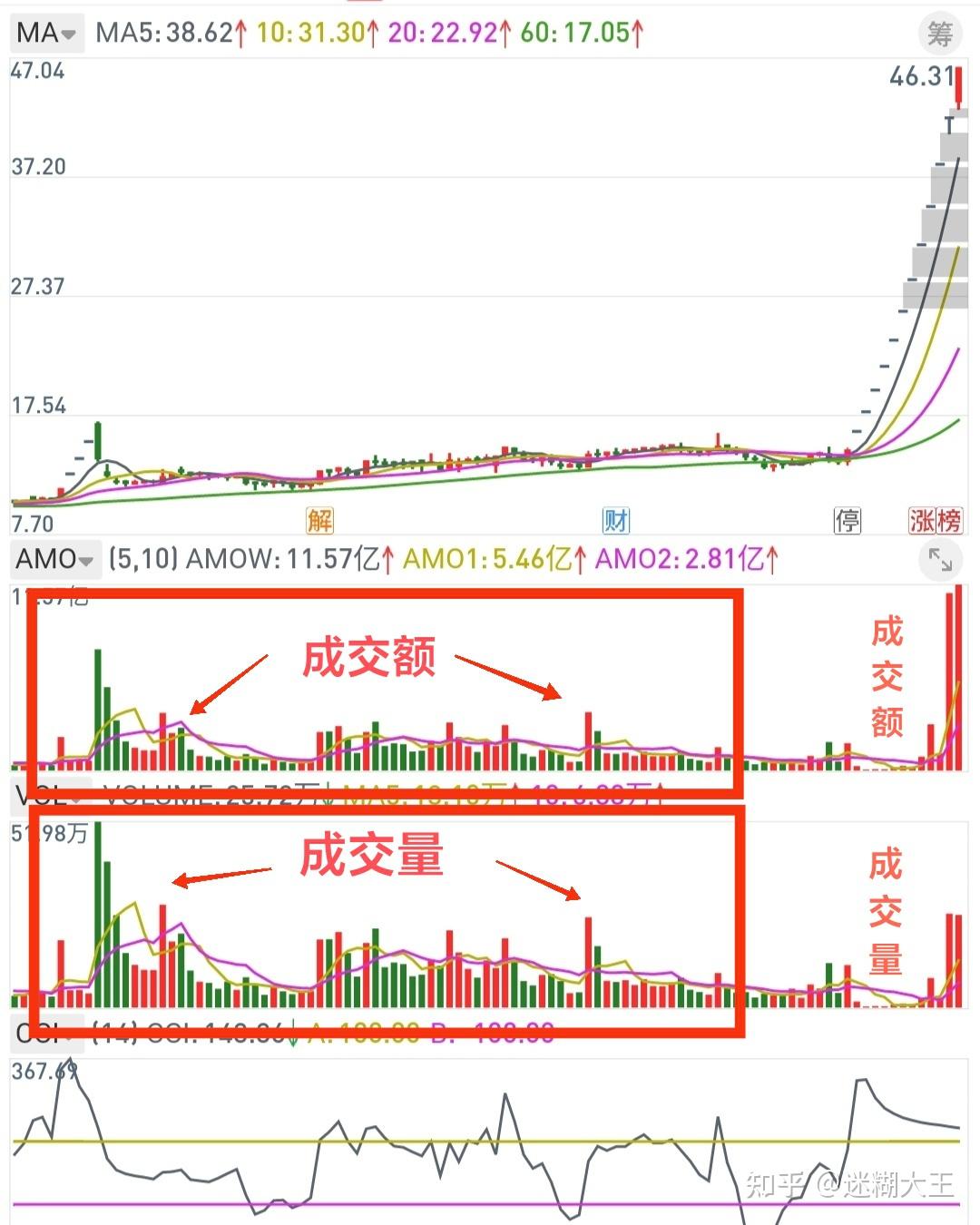Tap the 停 event marker

click(848, 521)
